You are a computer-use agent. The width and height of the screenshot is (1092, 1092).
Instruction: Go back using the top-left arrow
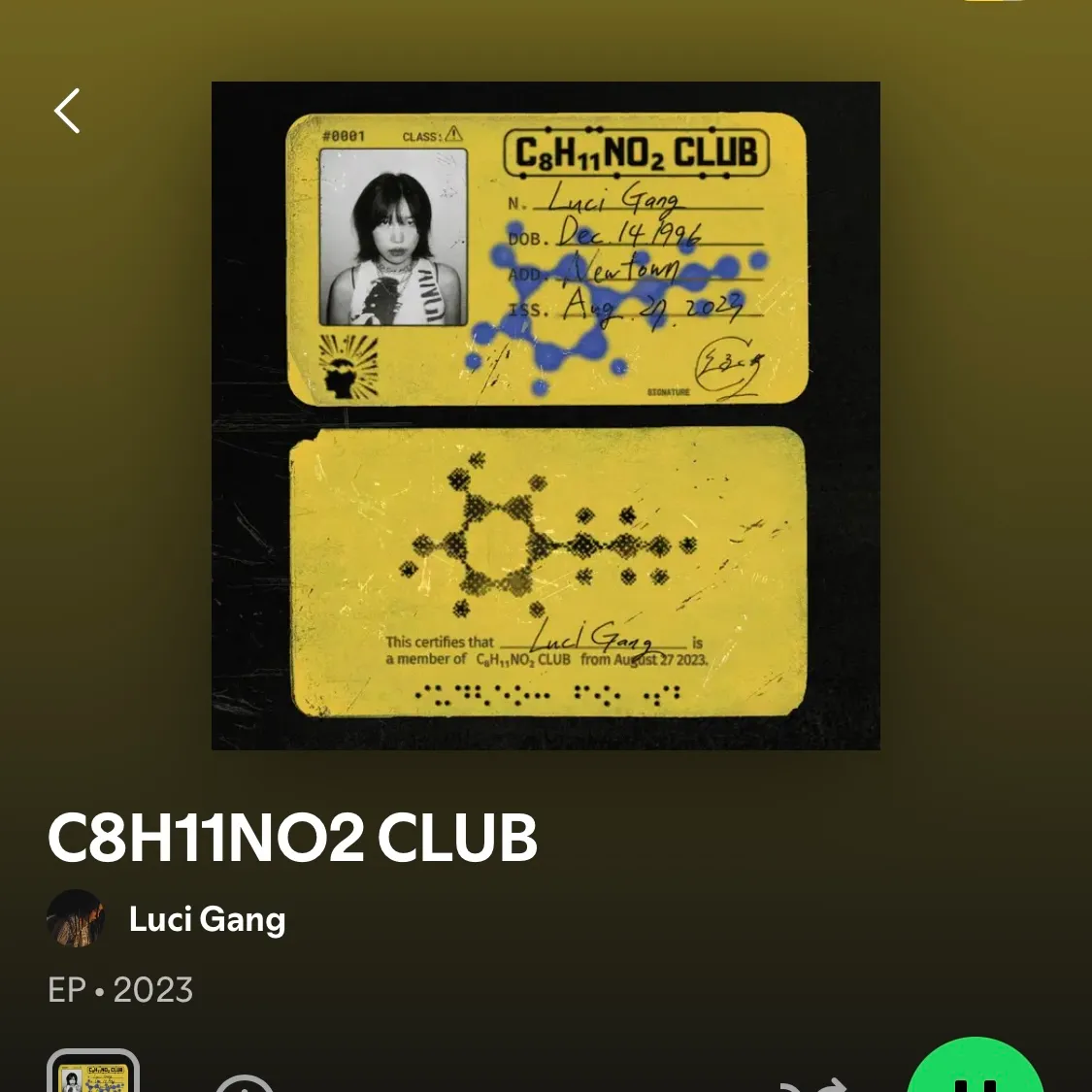[x=67, y=111]
